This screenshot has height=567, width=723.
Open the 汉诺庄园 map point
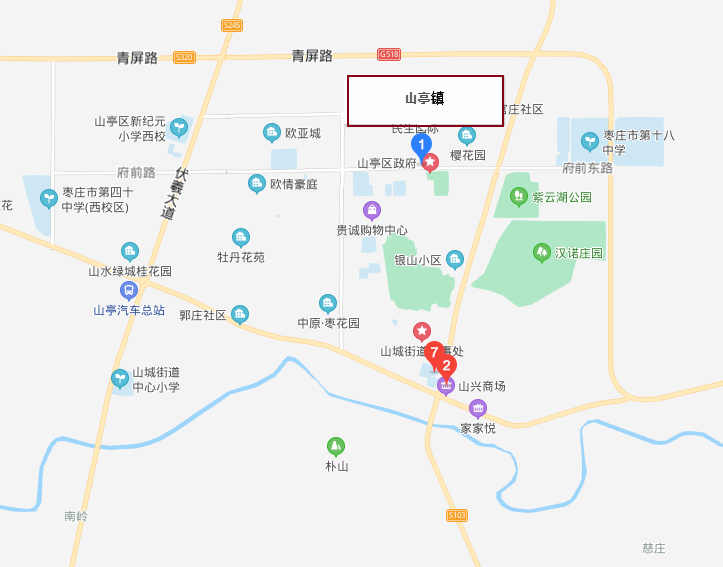[542, 252]
